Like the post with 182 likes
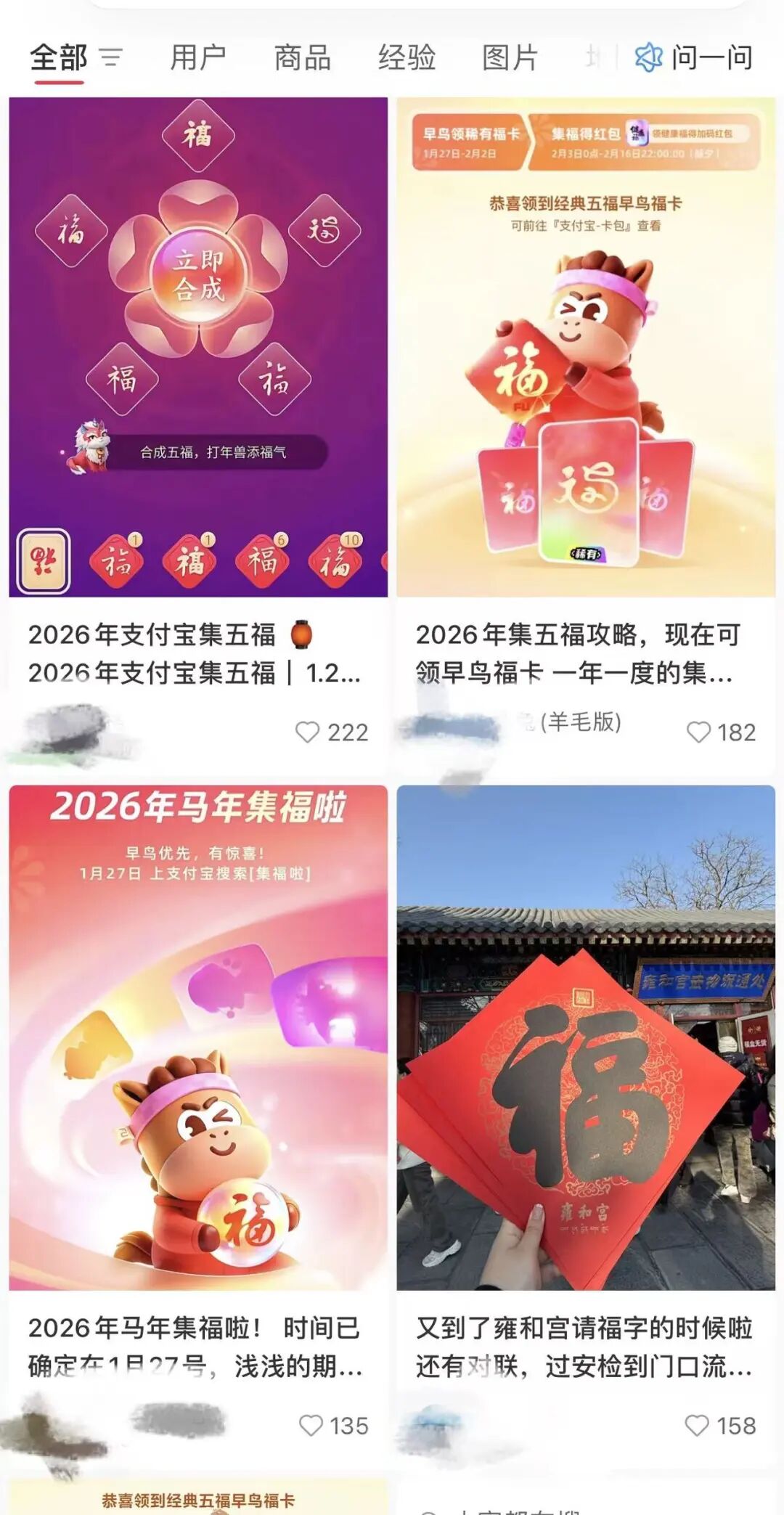 tap(698, 732)
